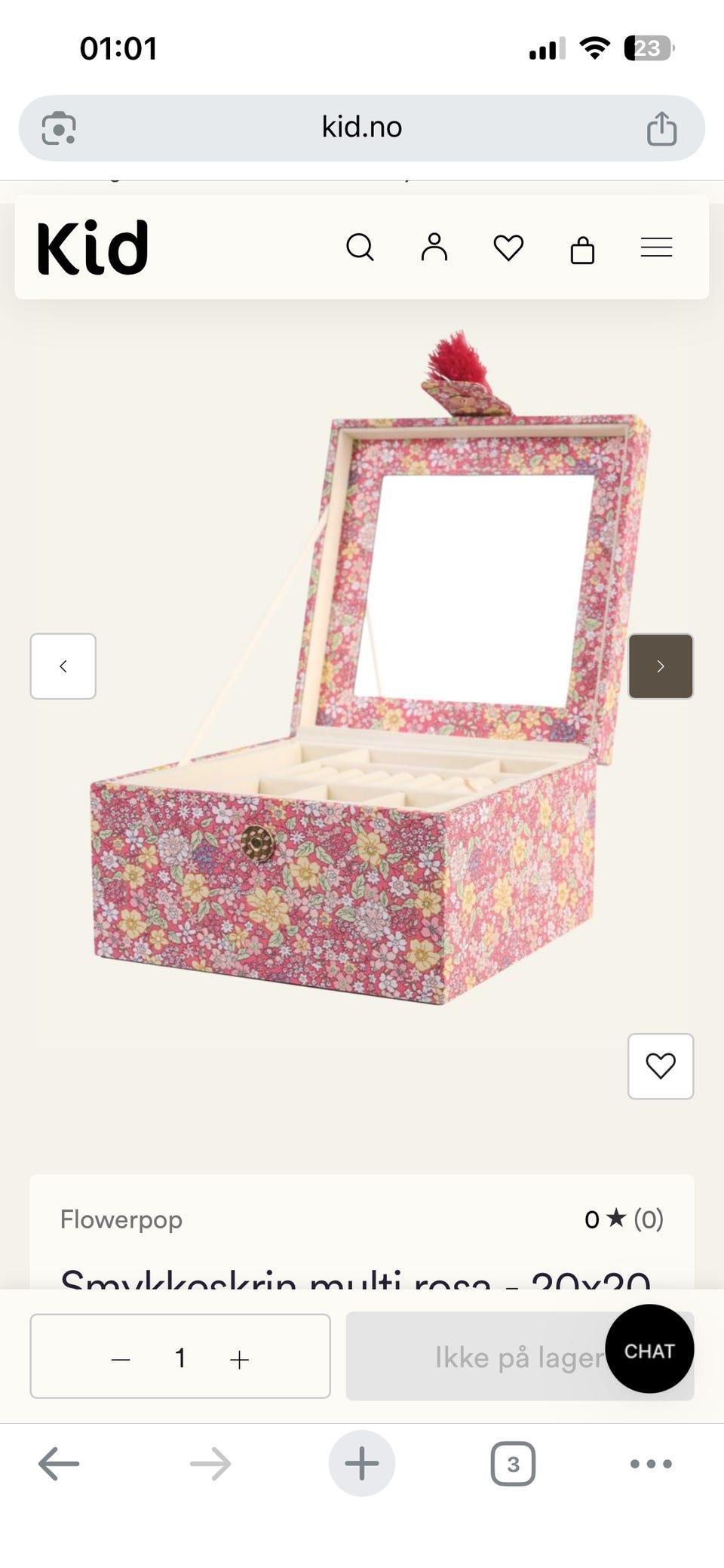Open the browser's three-dot menu
The image size is (724, 1568).
click(x=651, y=1464)
